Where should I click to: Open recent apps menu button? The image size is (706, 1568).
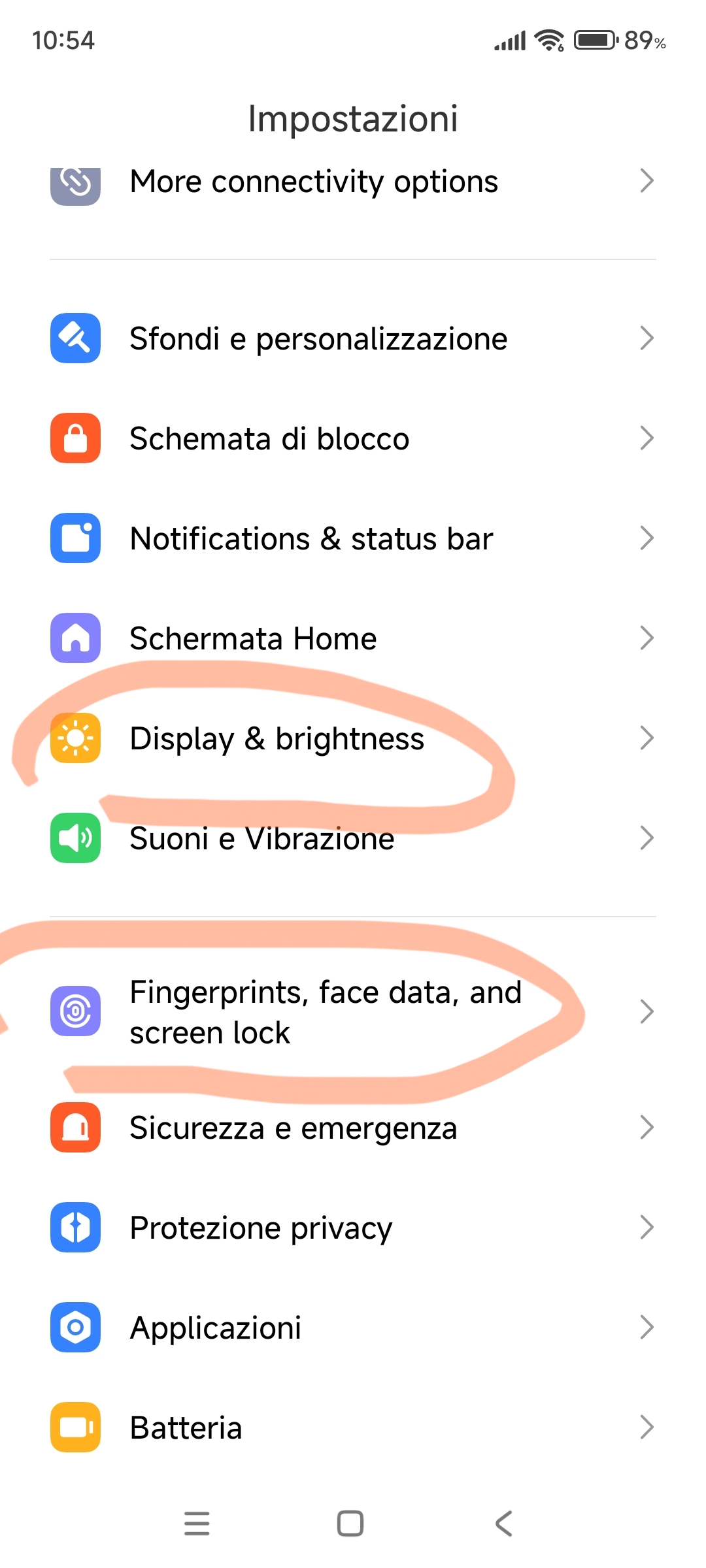[197, 1524]
